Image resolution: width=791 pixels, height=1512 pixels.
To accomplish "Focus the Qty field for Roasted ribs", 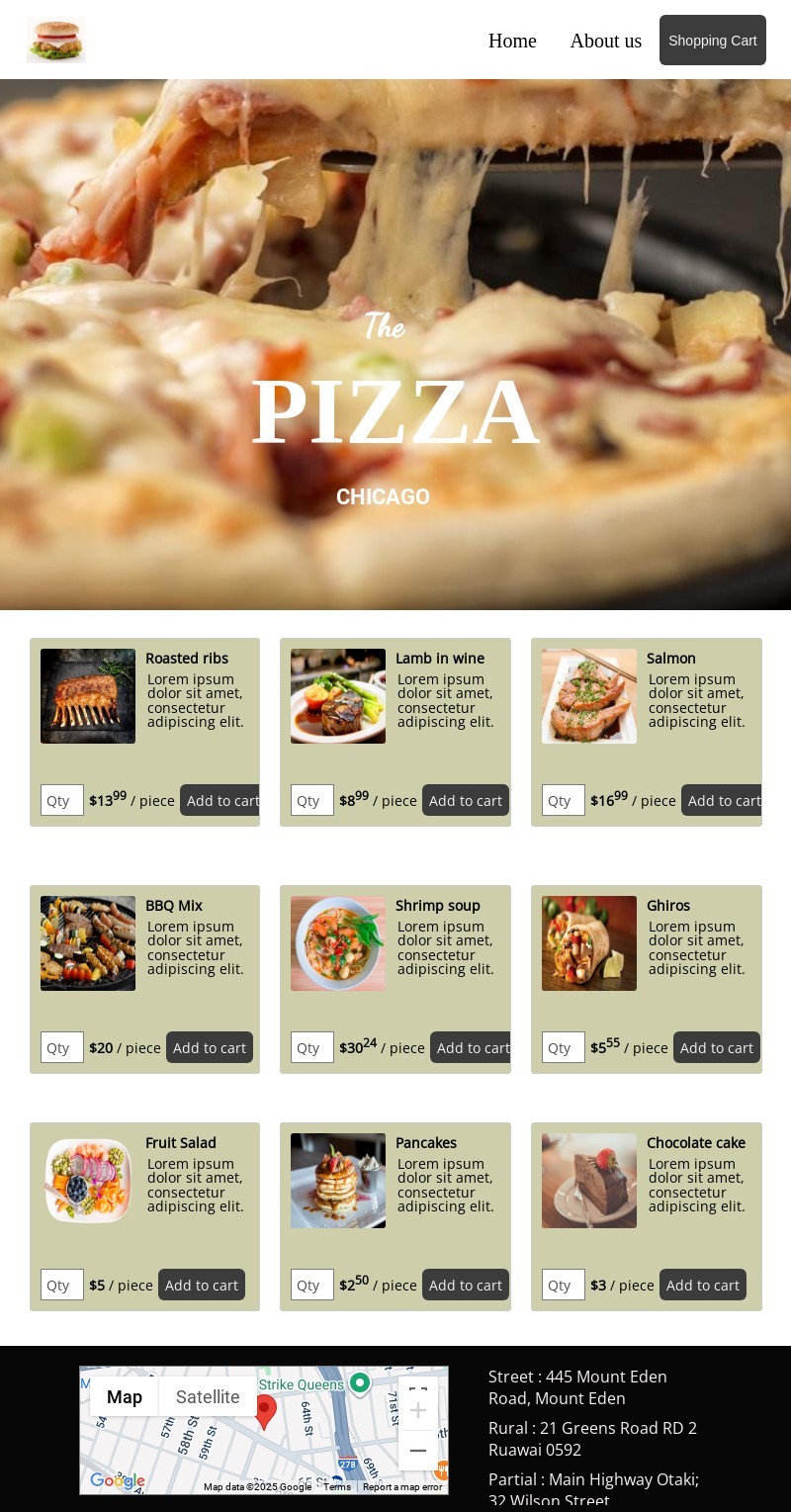I will click(61, 800).
